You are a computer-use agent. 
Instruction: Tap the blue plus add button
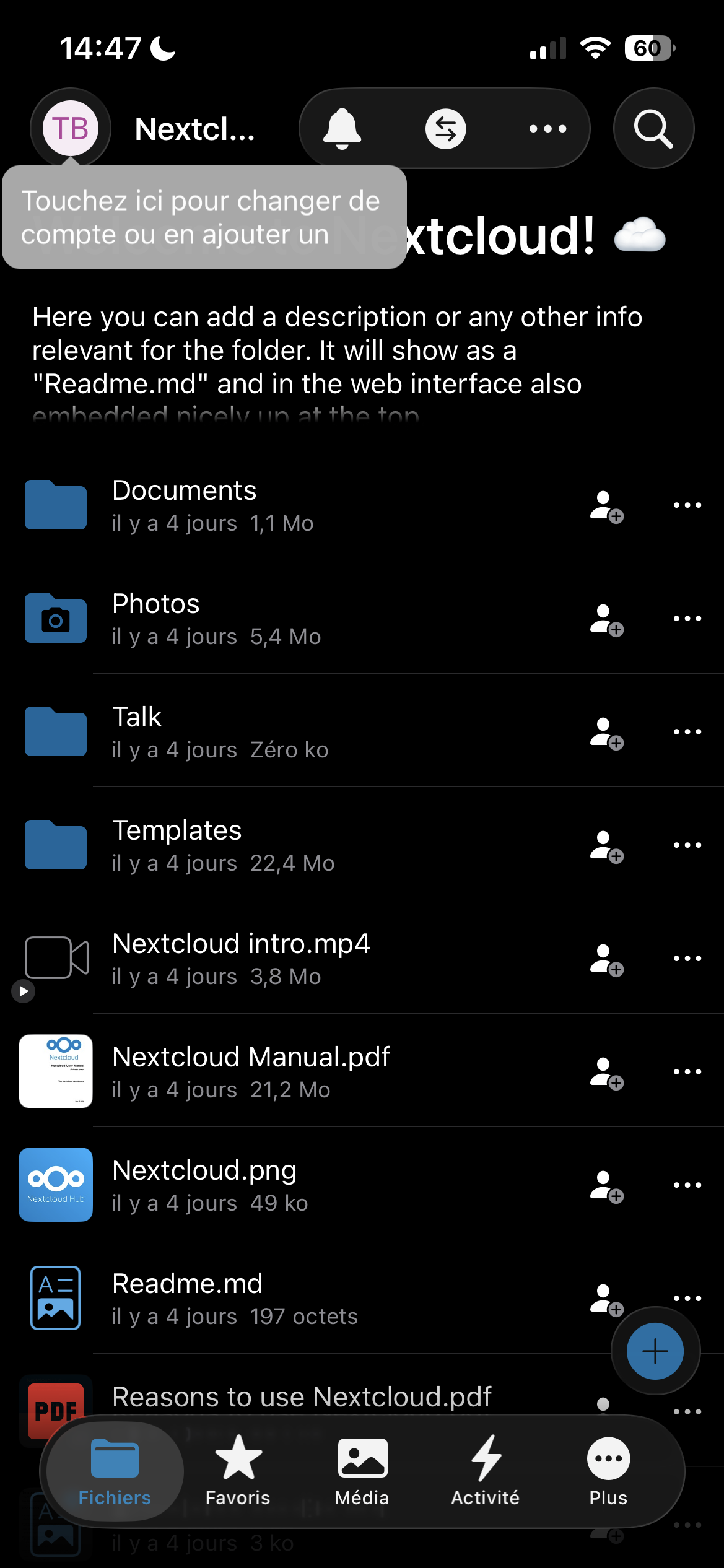655,1351
